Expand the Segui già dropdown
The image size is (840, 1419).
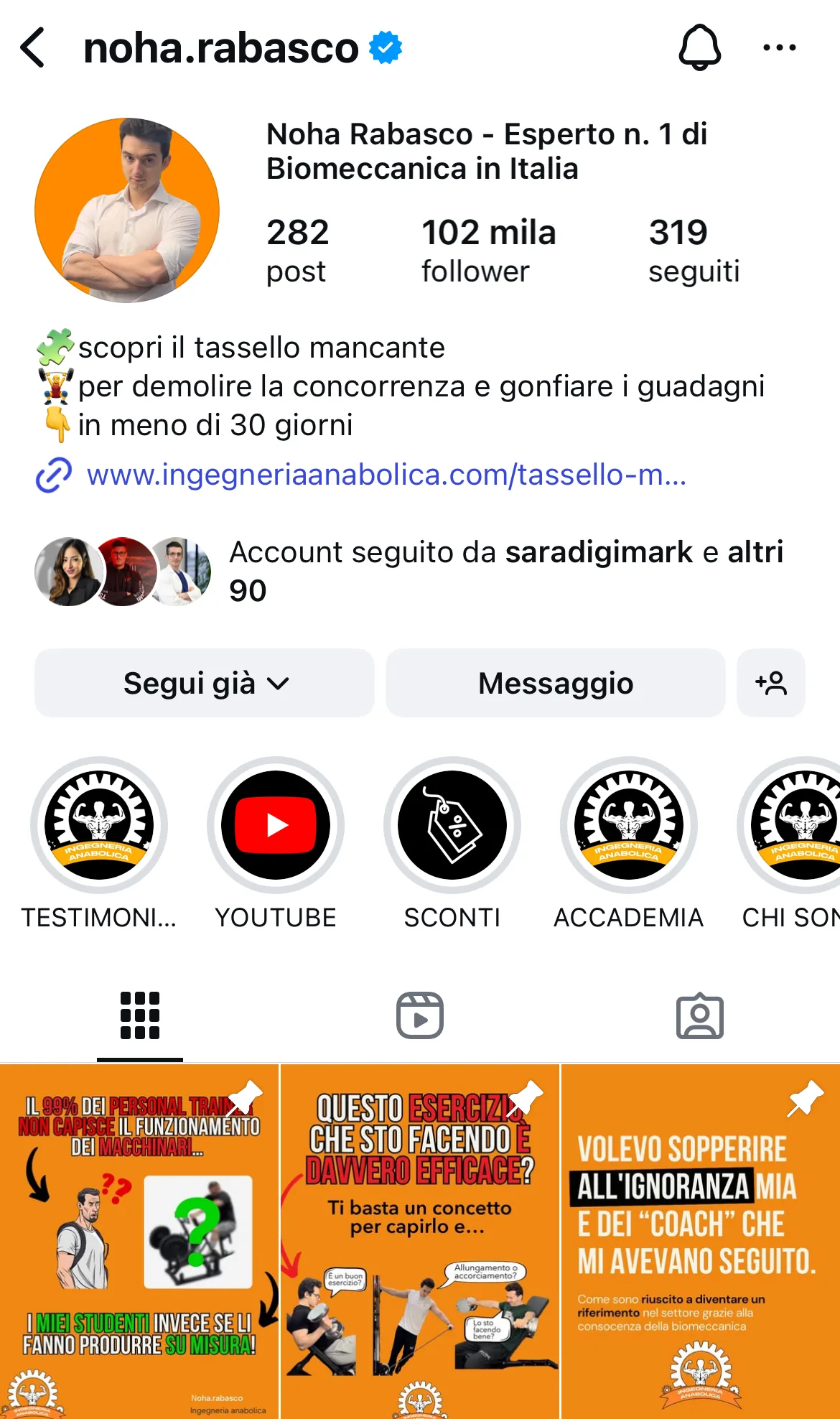tap(205, 683)
